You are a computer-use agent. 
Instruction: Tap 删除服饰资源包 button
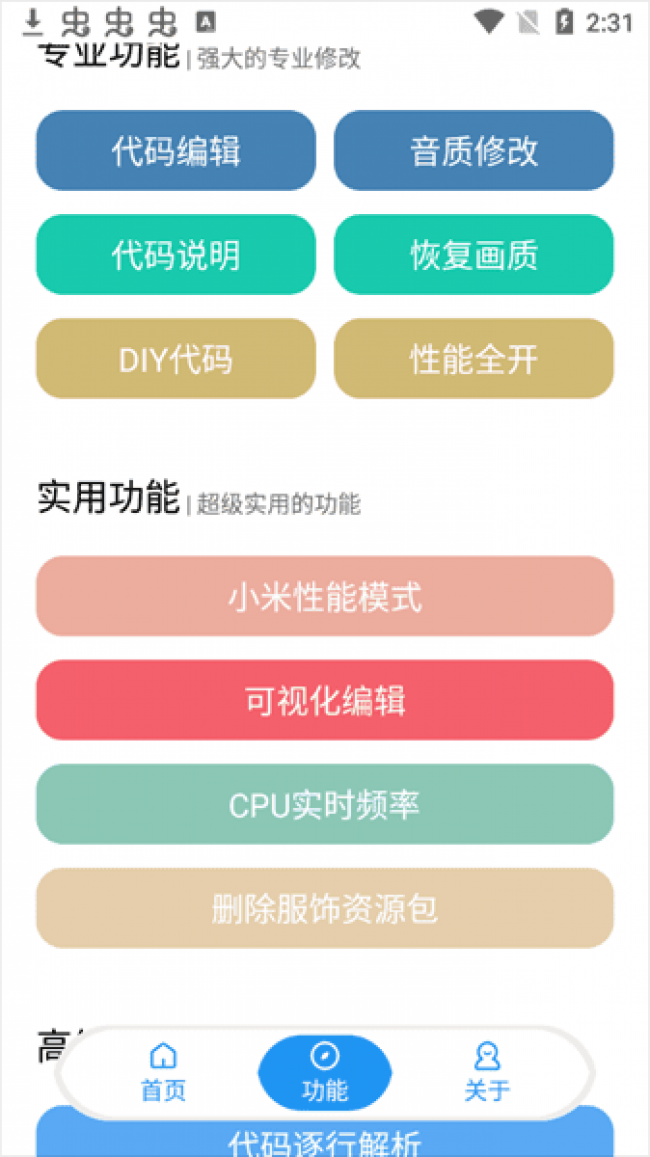coord(324,909)
